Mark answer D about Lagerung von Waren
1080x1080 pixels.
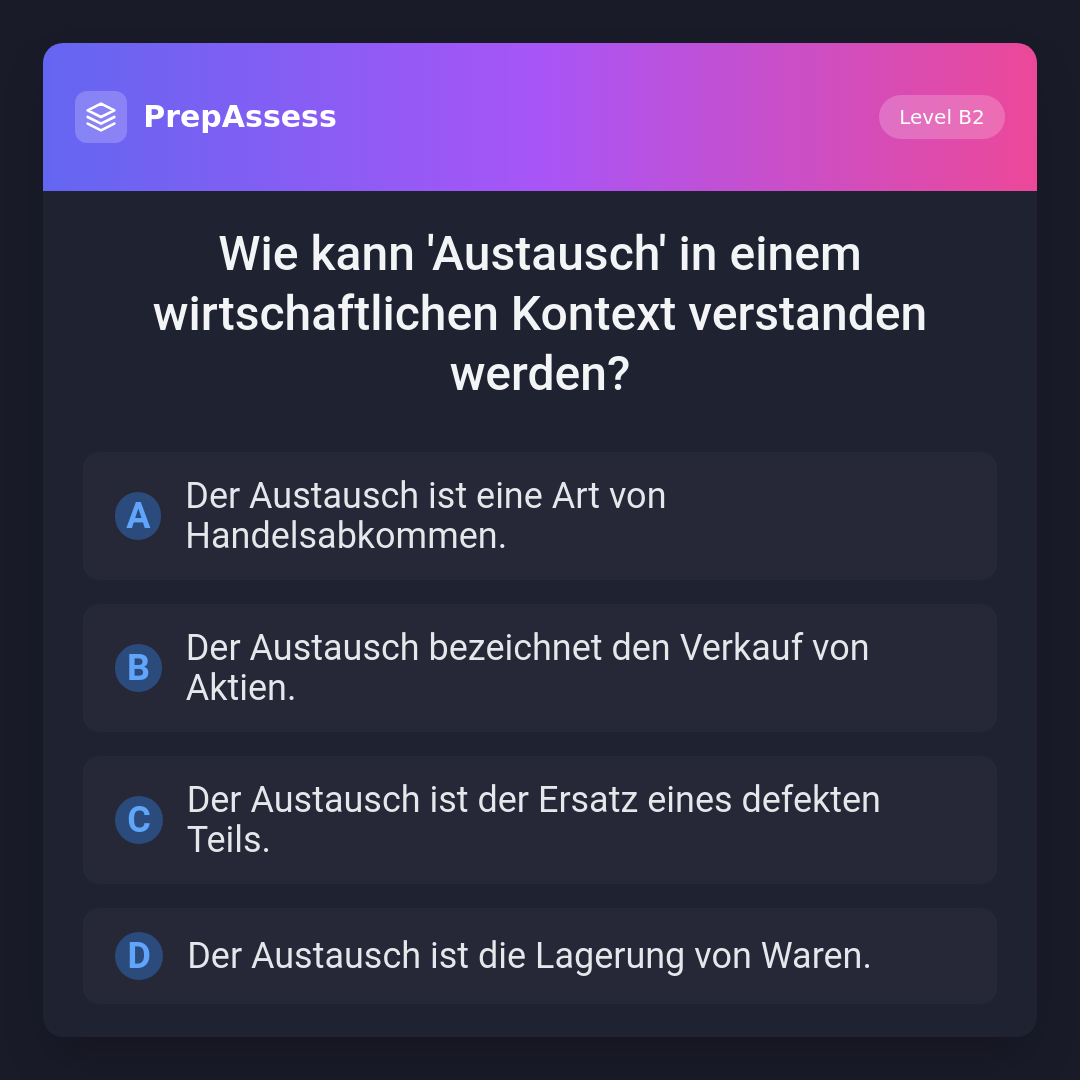pyautogui.click(x=539, y=956)
